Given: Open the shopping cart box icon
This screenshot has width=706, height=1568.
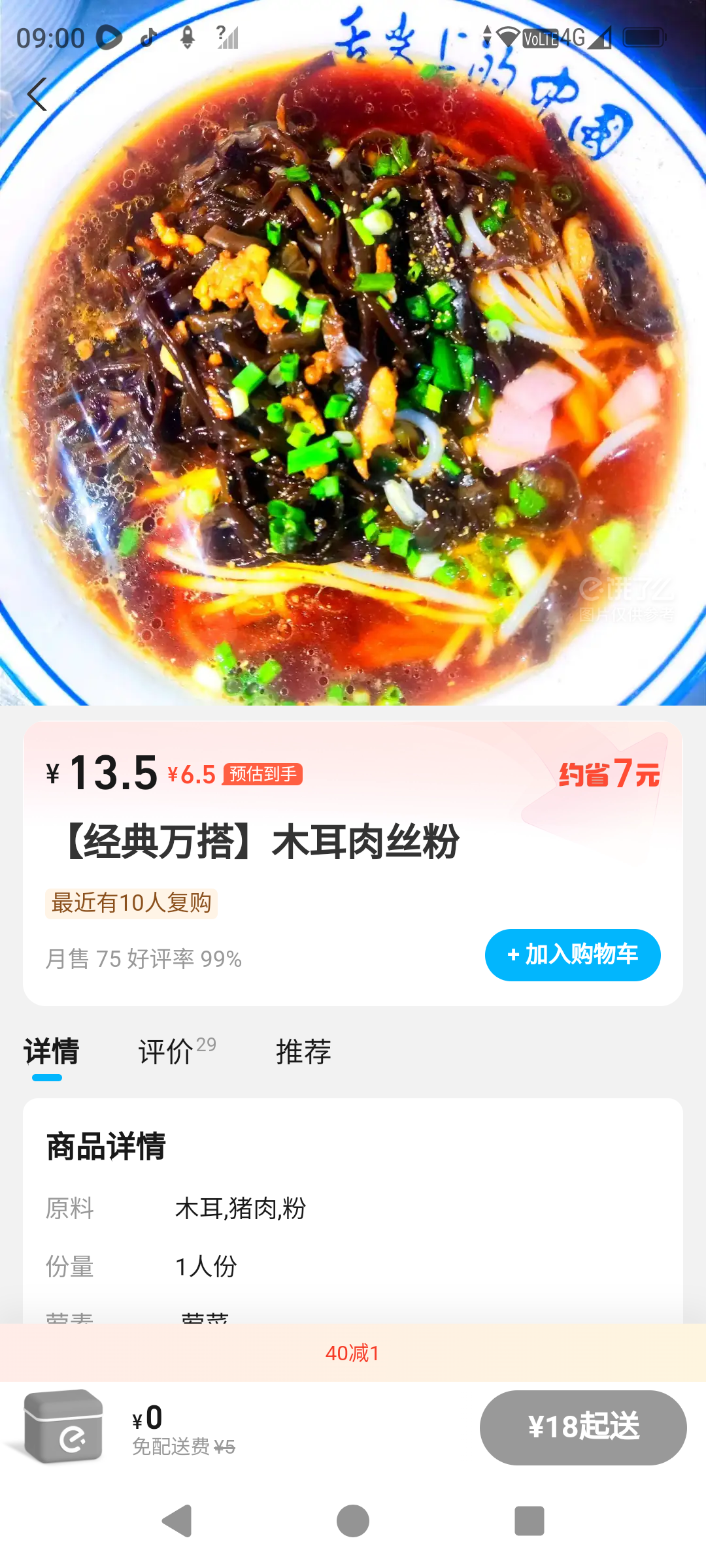Looking at the screenshot, I should (x=63, y=1426).
